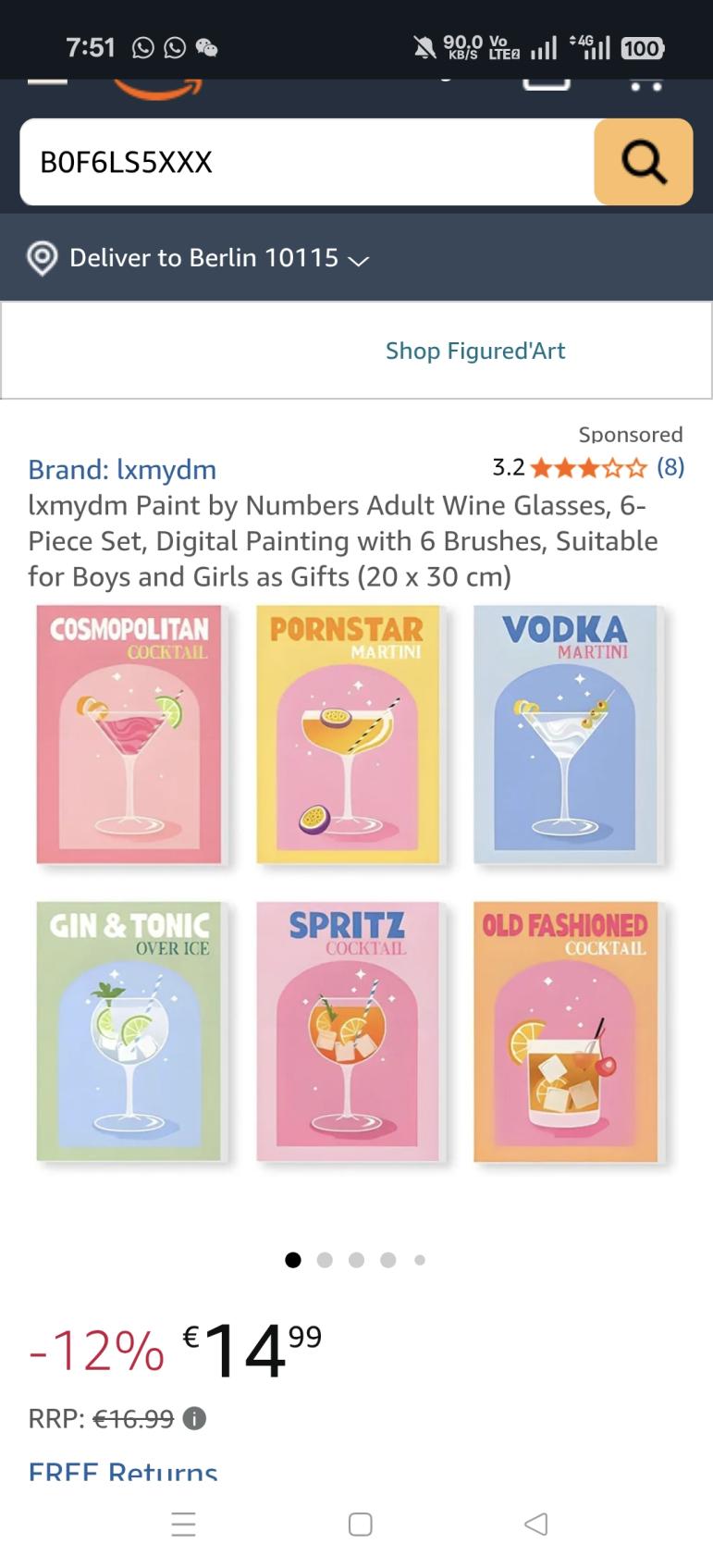Visit the Brand: lxmydm store link

(x=122, y=470)
